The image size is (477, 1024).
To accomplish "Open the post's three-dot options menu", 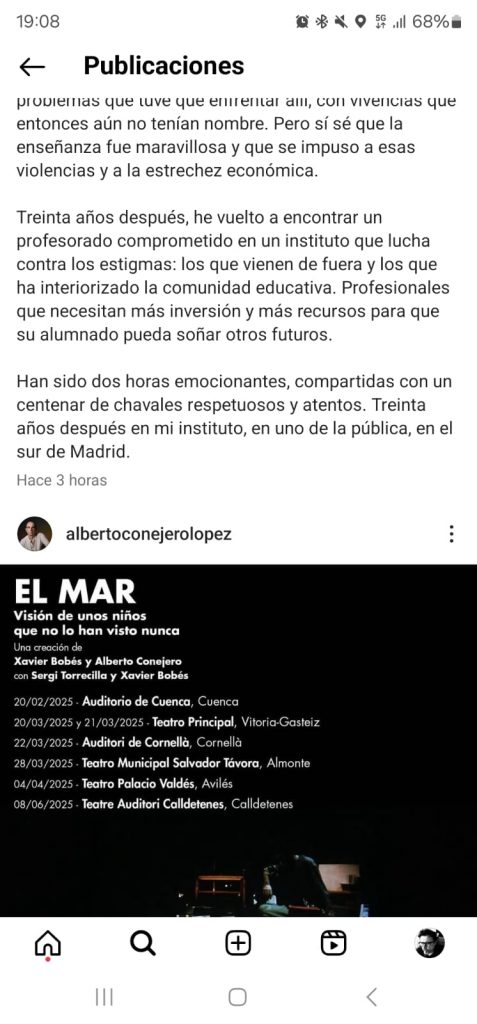I will click(452, 534).
